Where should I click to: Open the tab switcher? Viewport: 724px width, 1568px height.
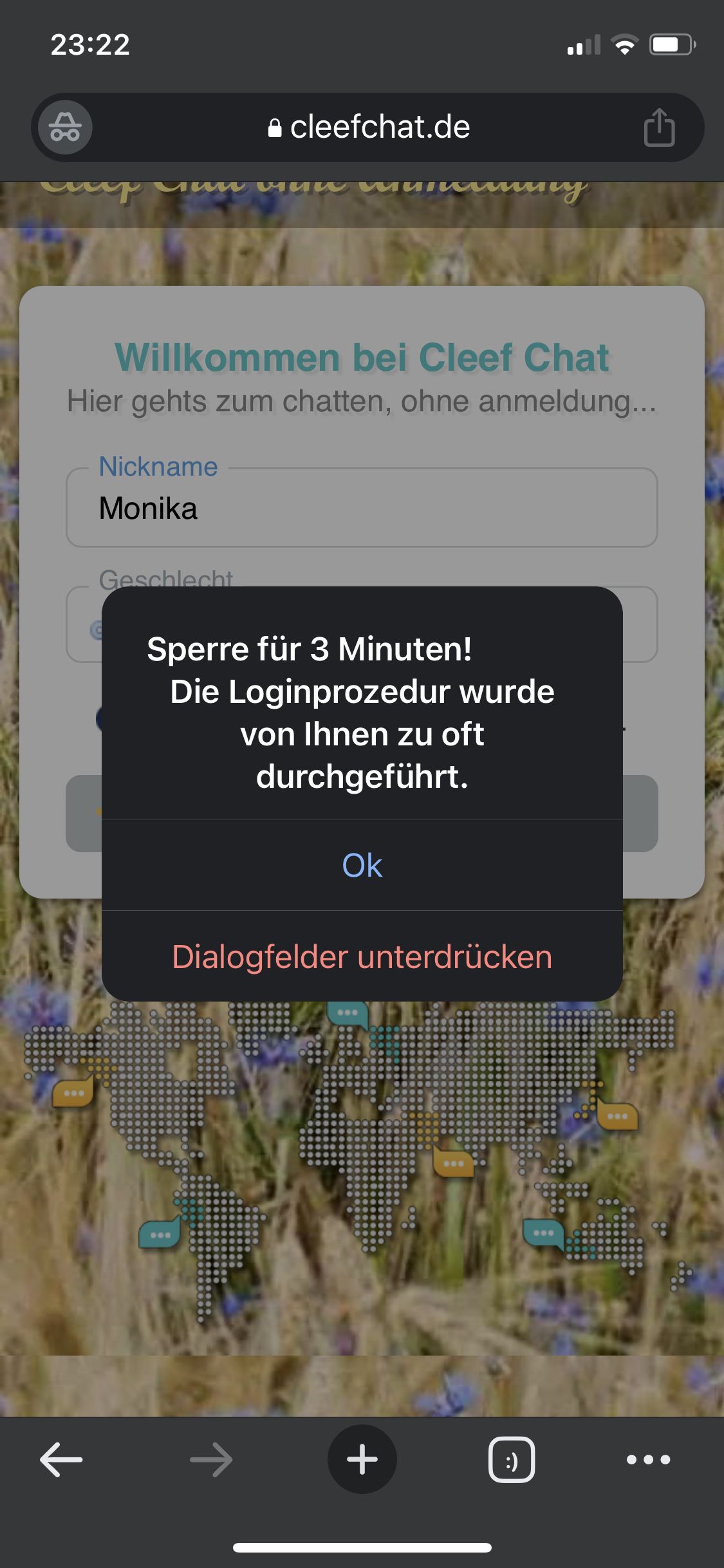512,1459
